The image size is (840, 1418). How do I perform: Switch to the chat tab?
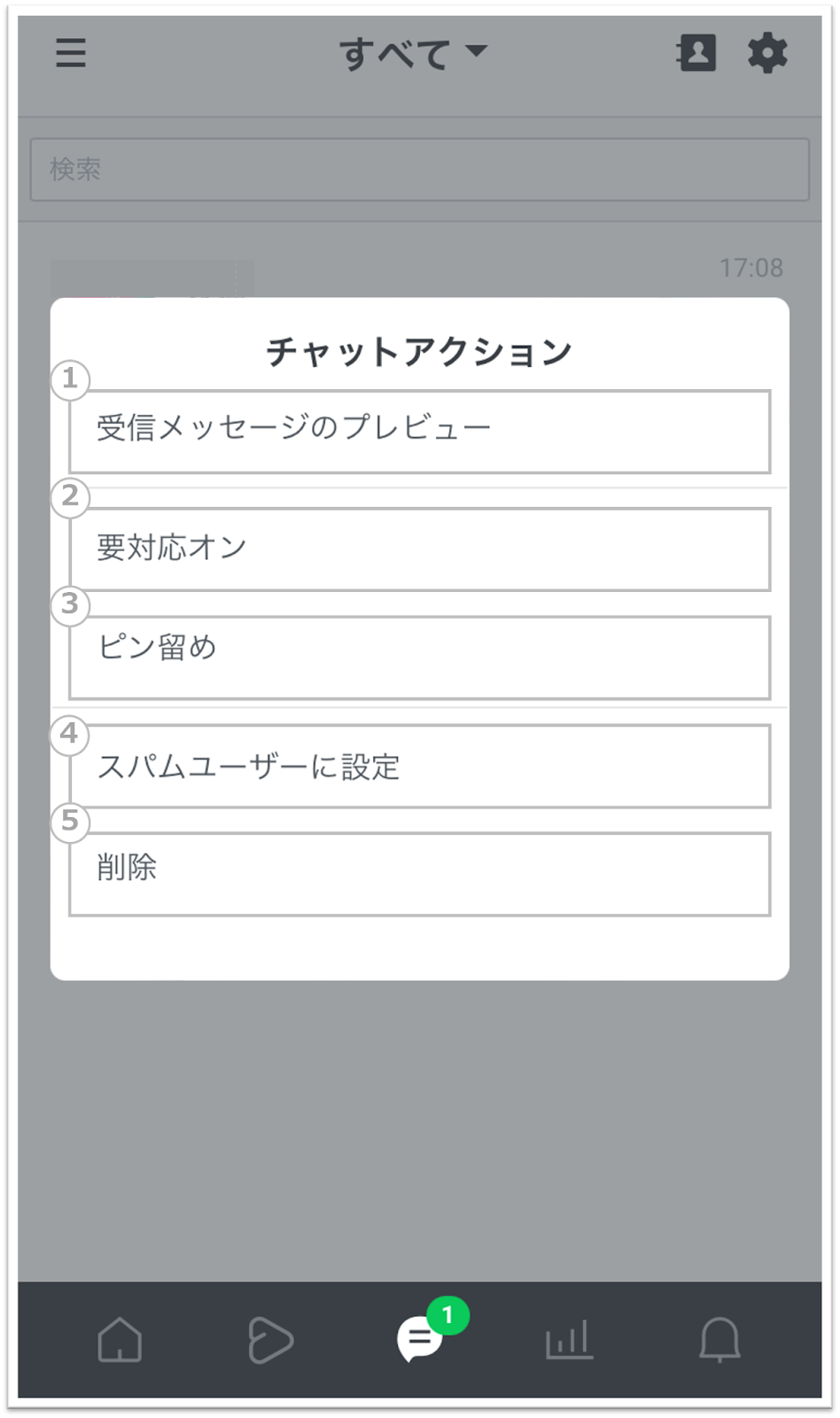click(x=420, y=1339)
